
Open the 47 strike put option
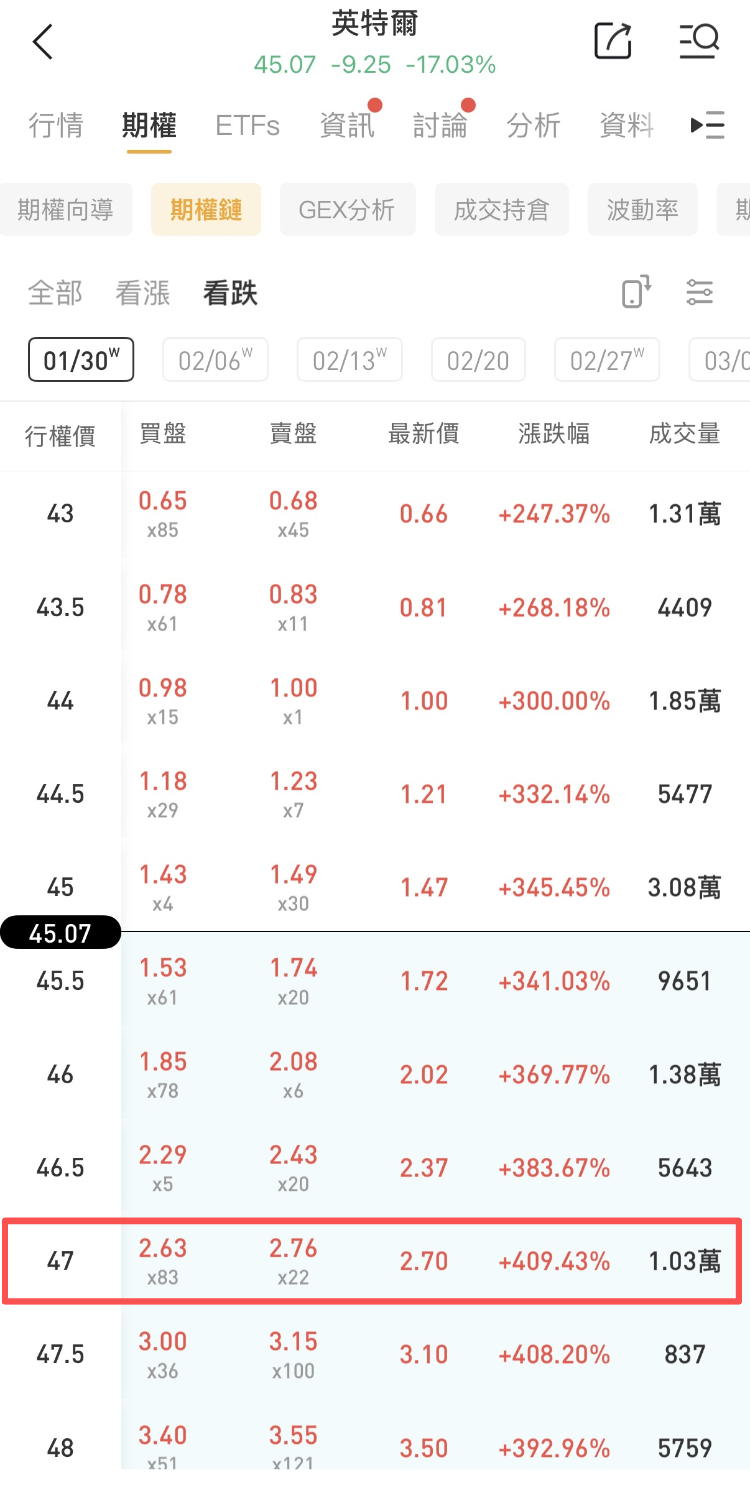click(372, 1260)
